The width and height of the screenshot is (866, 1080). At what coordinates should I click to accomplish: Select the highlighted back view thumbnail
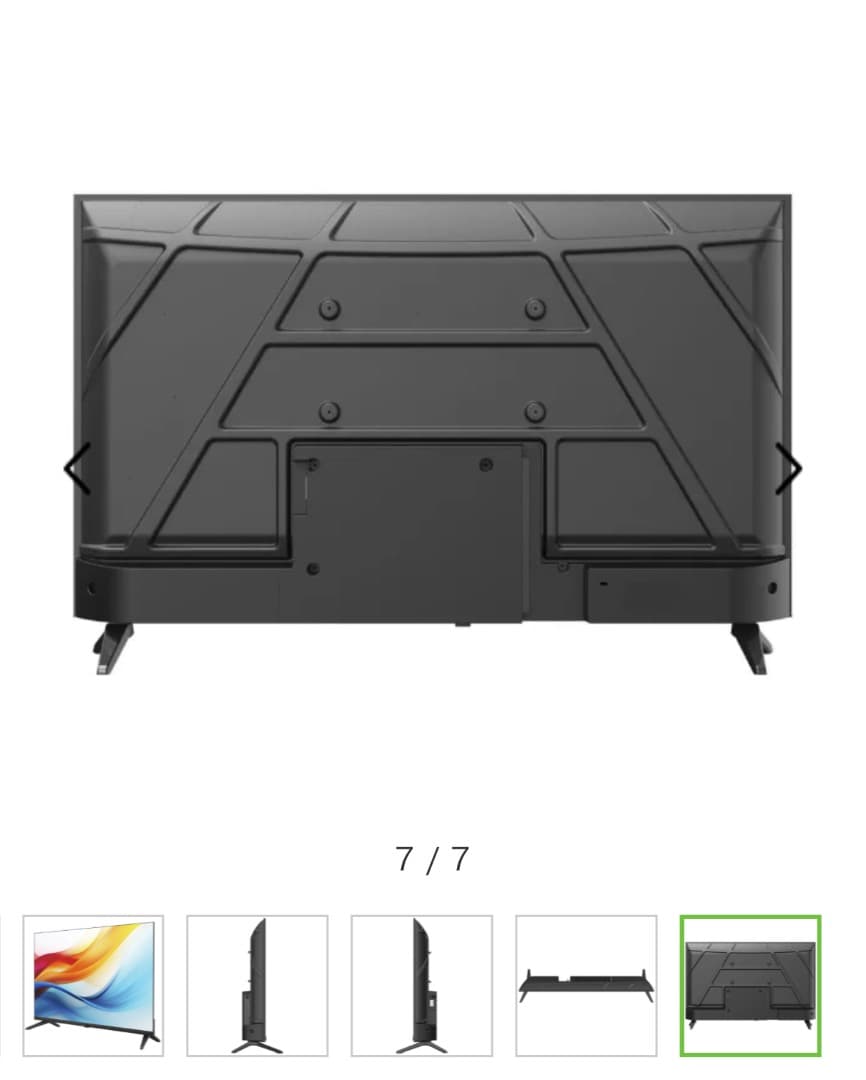[x=750, y=985]
